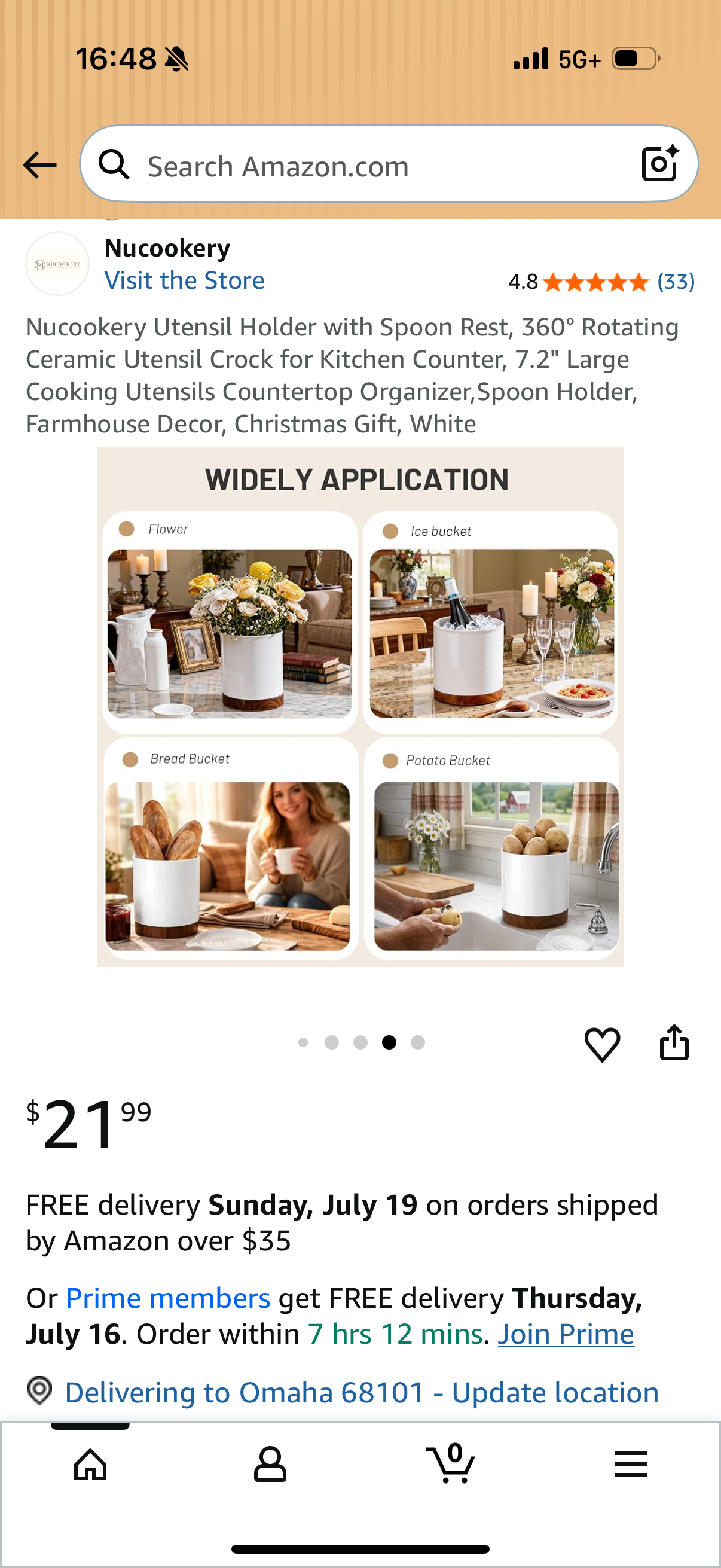Go to the Home tab
The width and height of the screenshot is (721, 1568).
click(90, 1464)
